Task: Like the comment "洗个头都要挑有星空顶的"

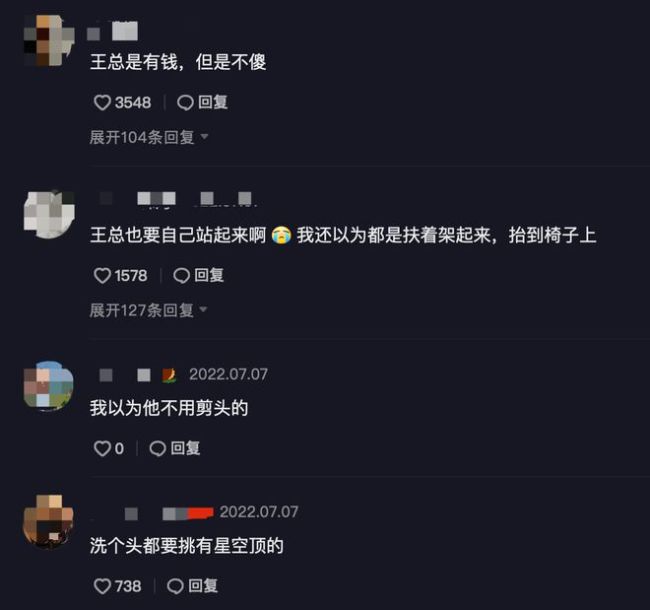Action: 101,586
